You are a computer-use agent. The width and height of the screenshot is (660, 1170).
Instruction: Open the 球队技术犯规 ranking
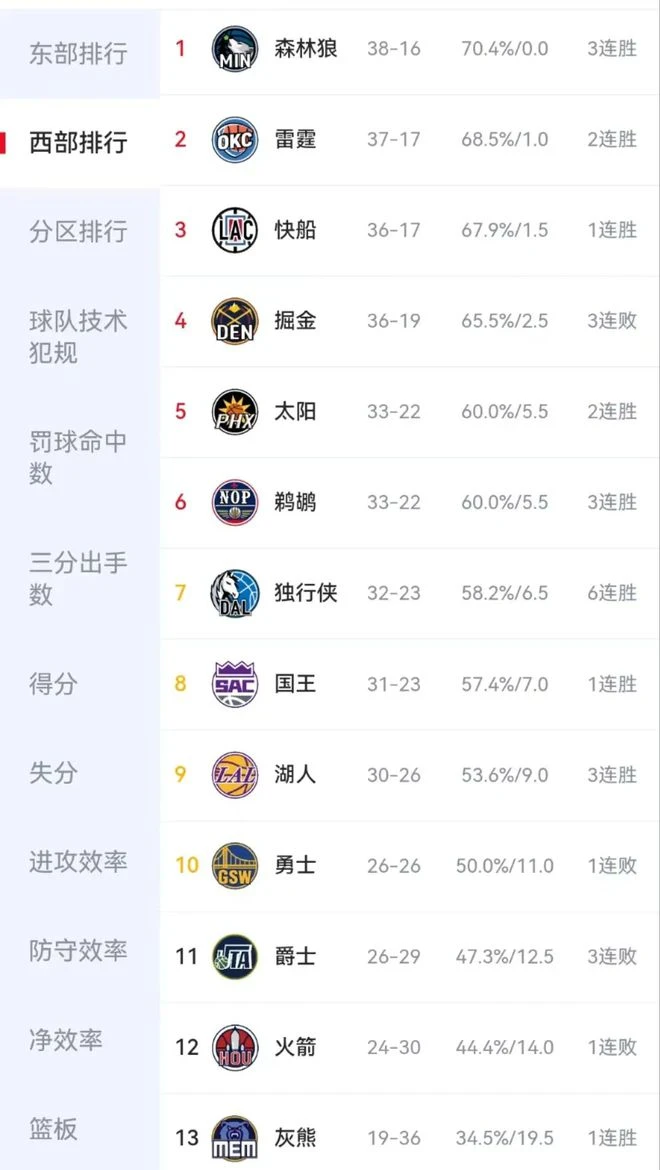[x=78, y=336]
